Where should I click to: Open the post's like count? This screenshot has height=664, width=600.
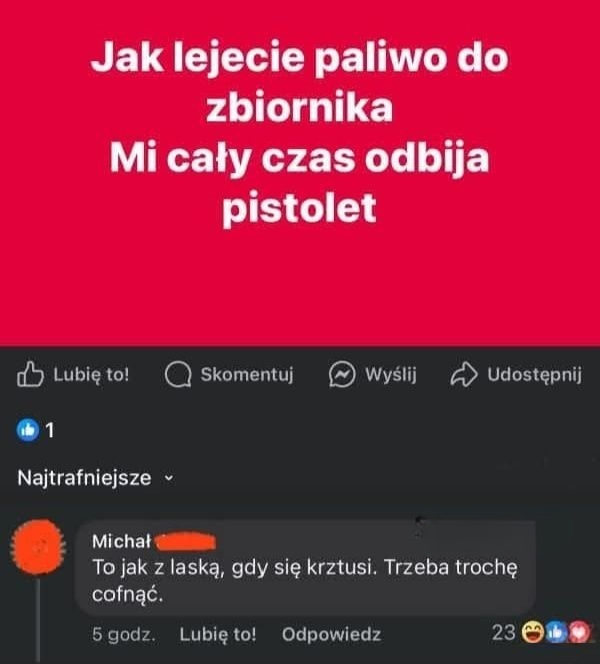coord(37,431)
